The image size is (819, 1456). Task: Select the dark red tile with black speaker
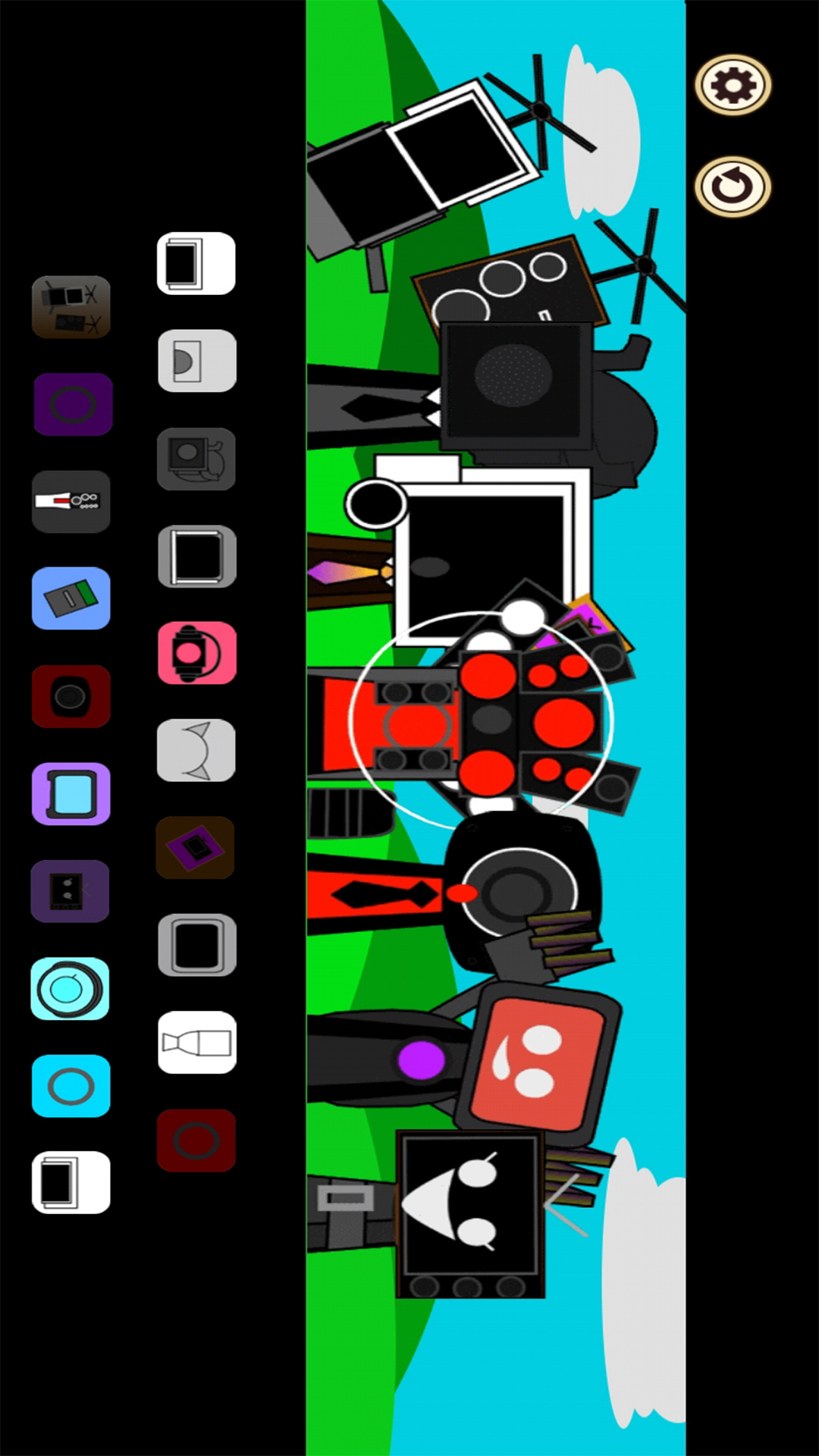coord(71,696)
